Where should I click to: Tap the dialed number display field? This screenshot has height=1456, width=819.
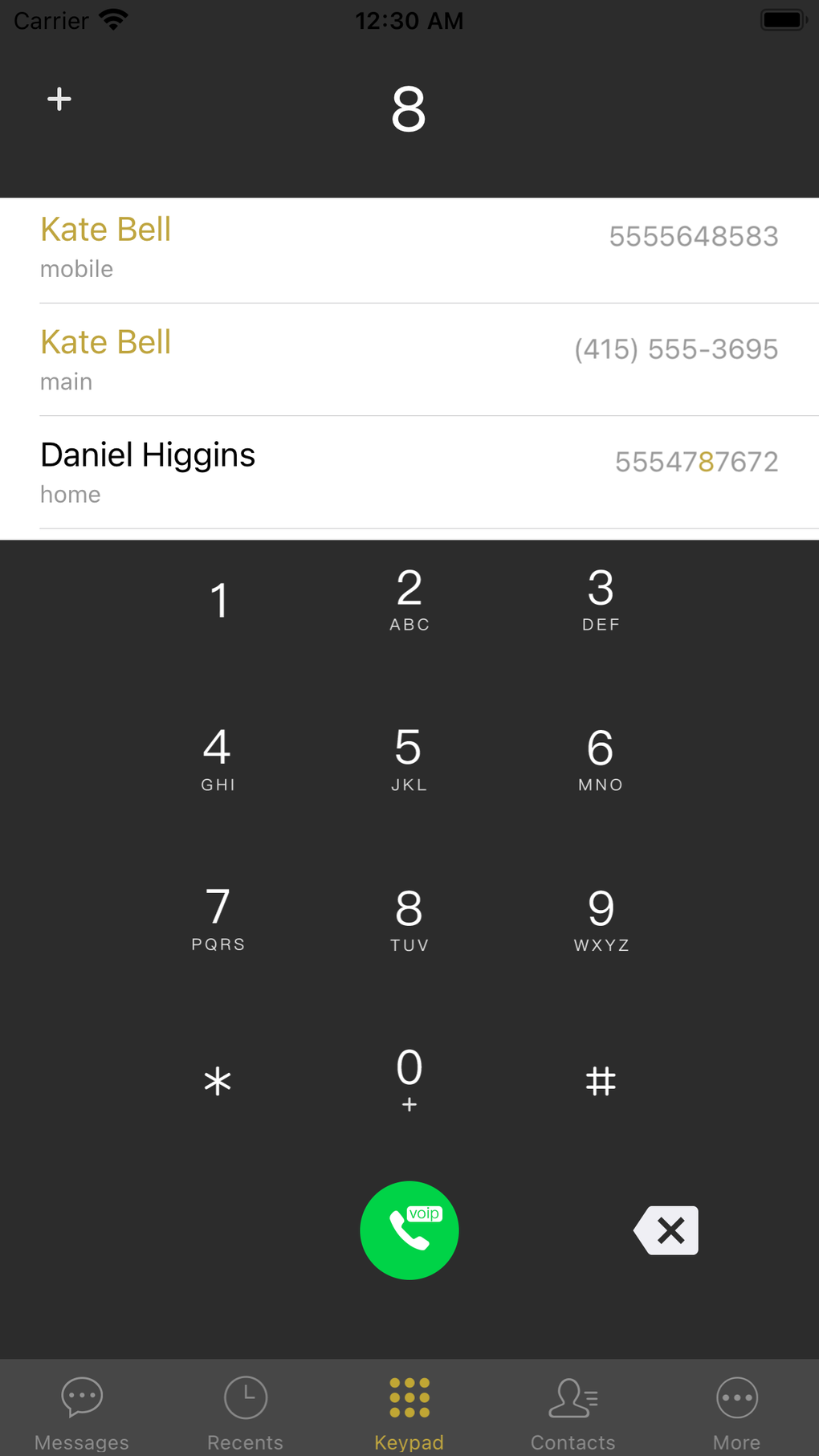(x=409, y=110)
